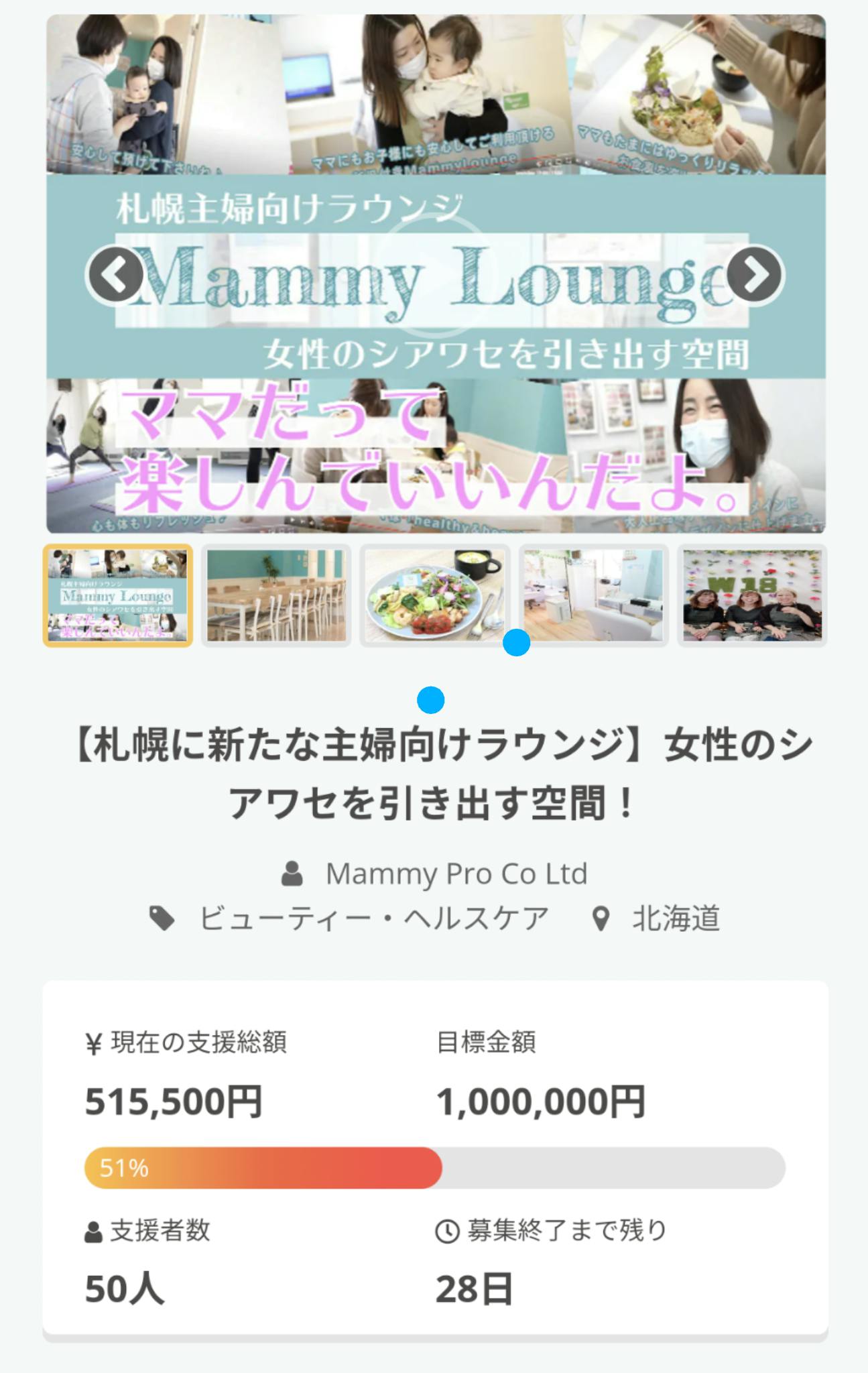Select the salon room thumbnail

pyautogui.click(x=593, y=595)
